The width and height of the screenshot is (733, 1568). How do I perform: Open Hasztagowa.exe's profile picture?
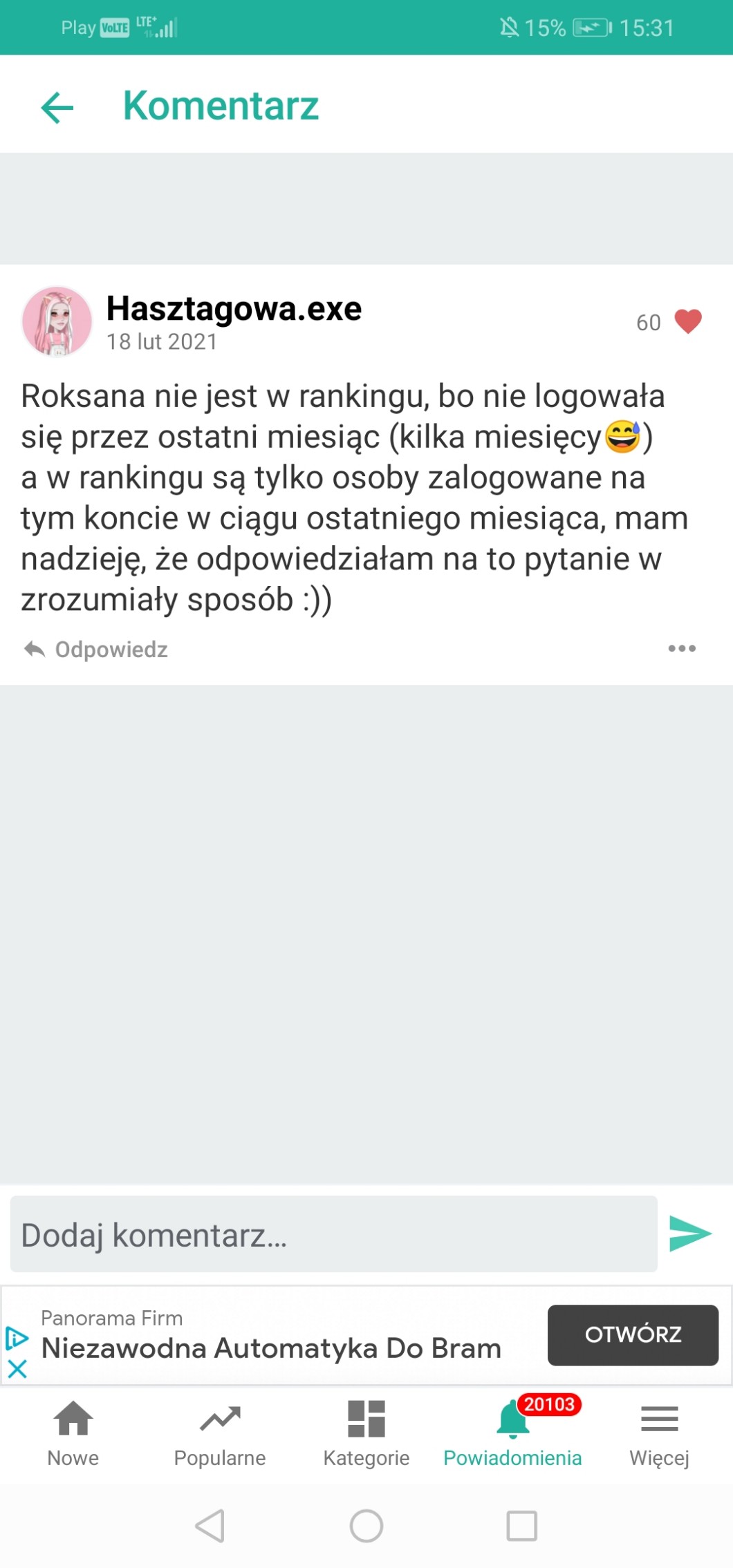click(57, 321)
